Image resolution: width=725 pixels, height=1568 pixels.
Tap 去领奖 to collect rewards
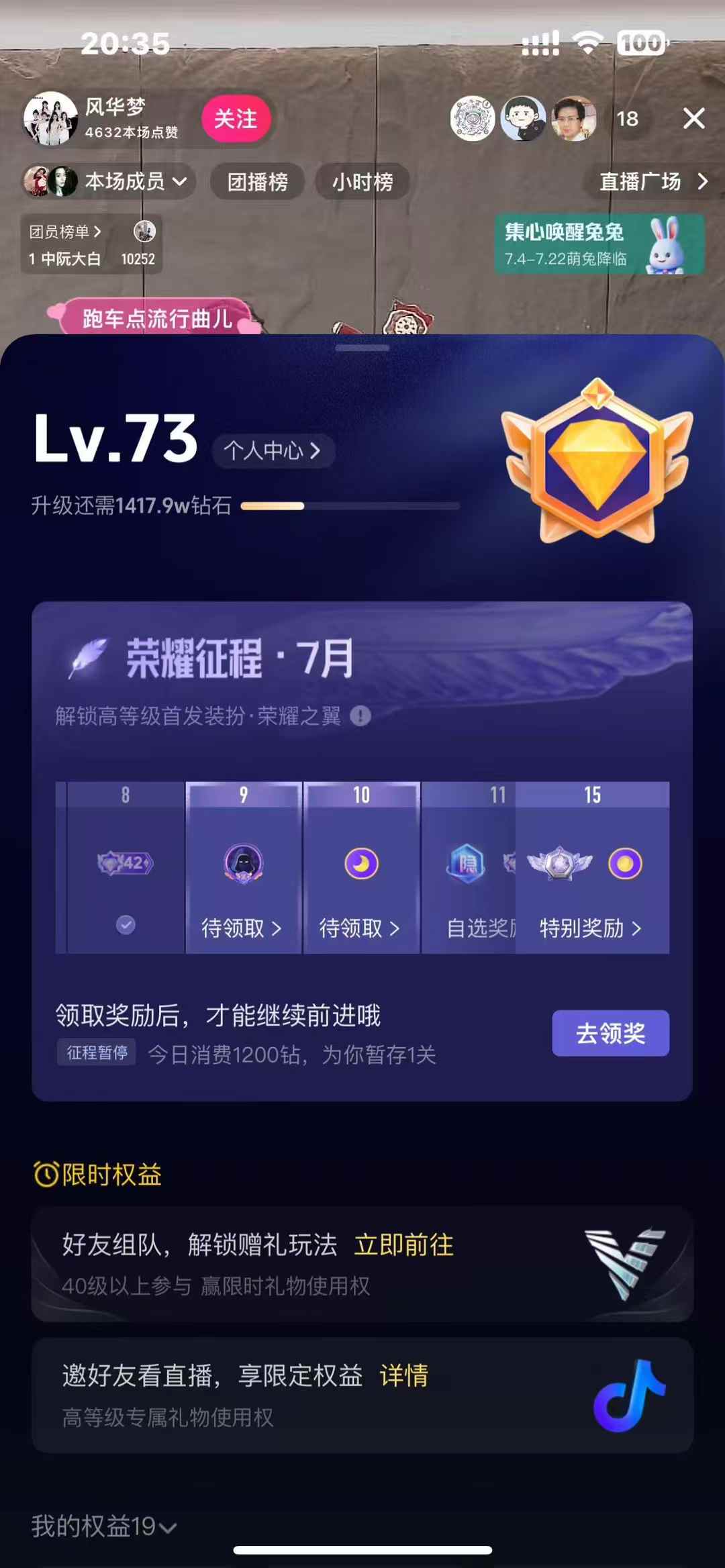(x=610, y=1033)
